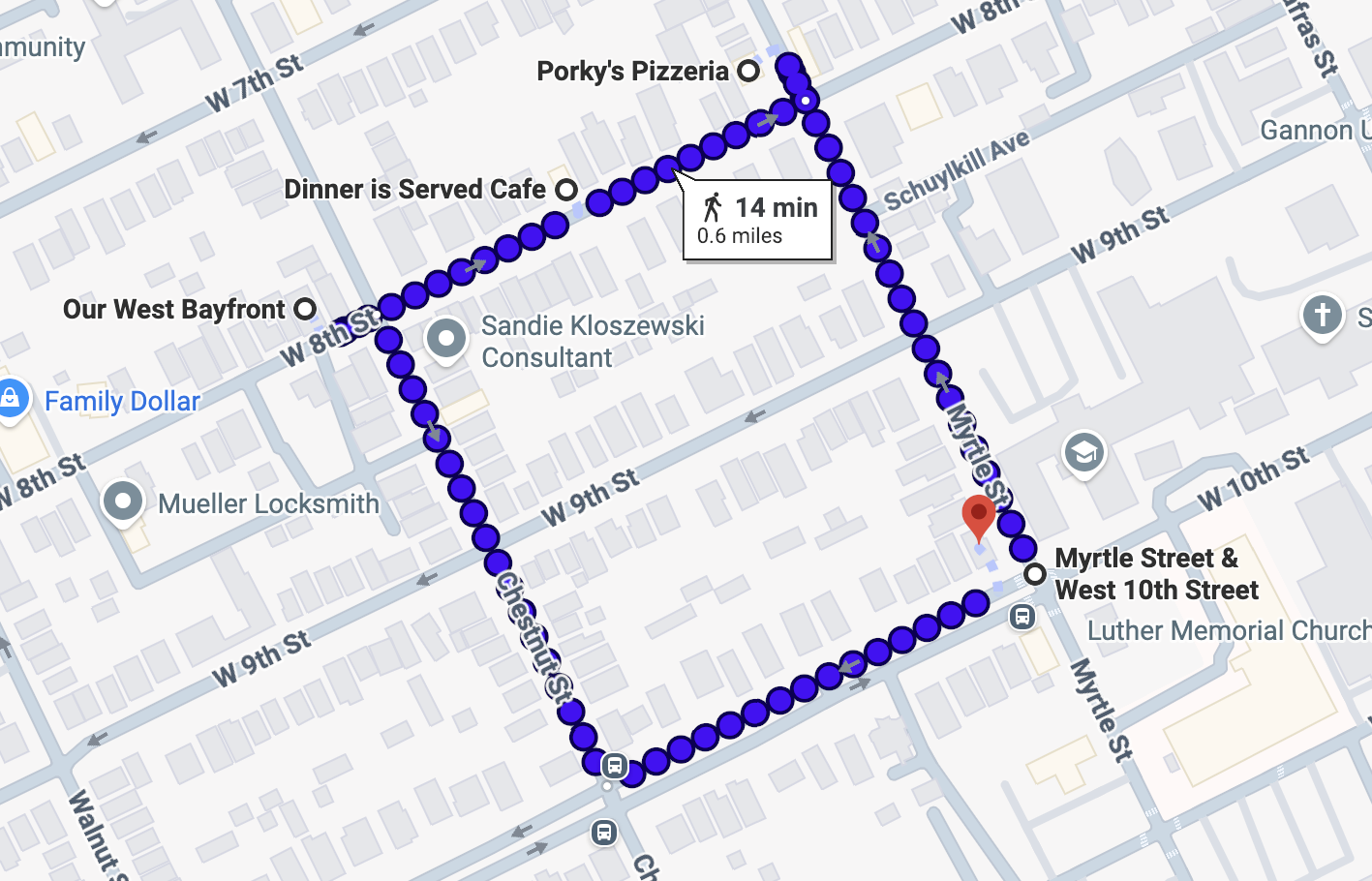This screenshot has width=1372, height=881.
Task: Select the Dinner is Served Cafe stop
Action: 566,190
